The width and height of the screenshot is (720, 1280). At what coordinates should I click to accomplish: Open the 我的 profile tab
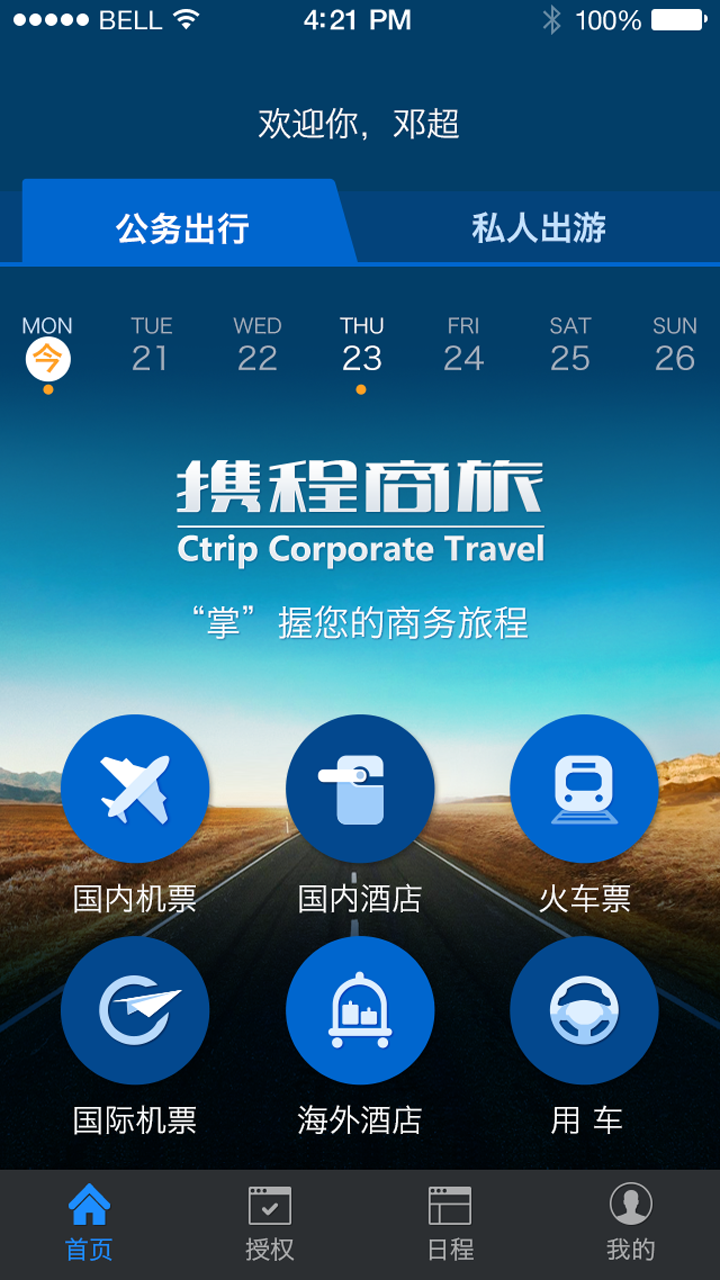tap(630, 1224)
